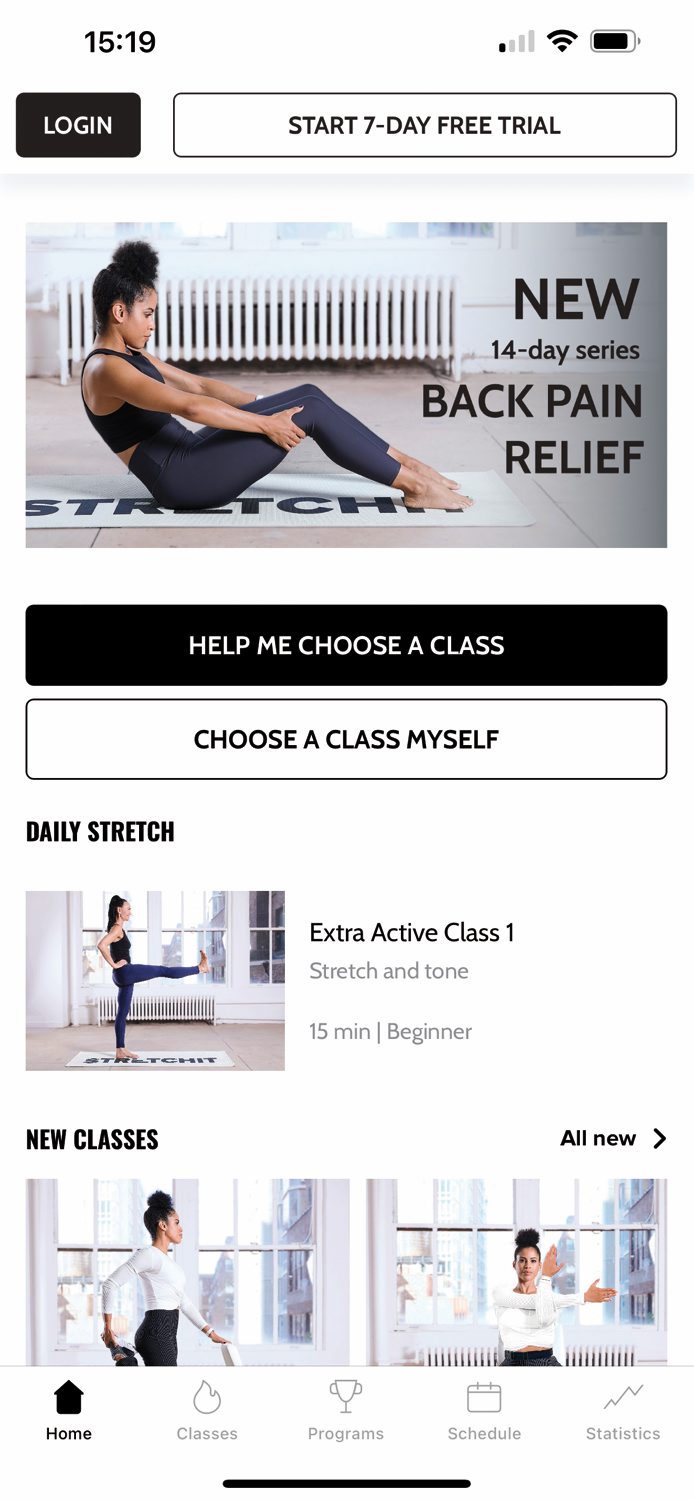The height and width of the screenshot is (1500, 694).
Task: Tap Help Me Choose a Class
Action: tap(346, 645)
